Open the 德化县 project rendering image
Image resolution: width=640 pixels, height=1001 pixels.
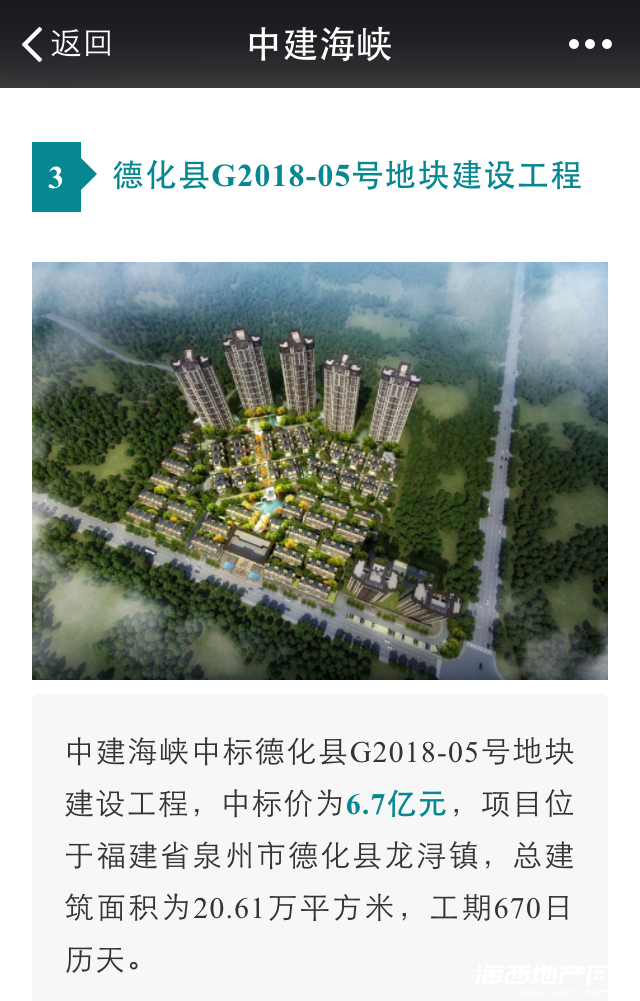pyautogui.click(x=320, y=470)
